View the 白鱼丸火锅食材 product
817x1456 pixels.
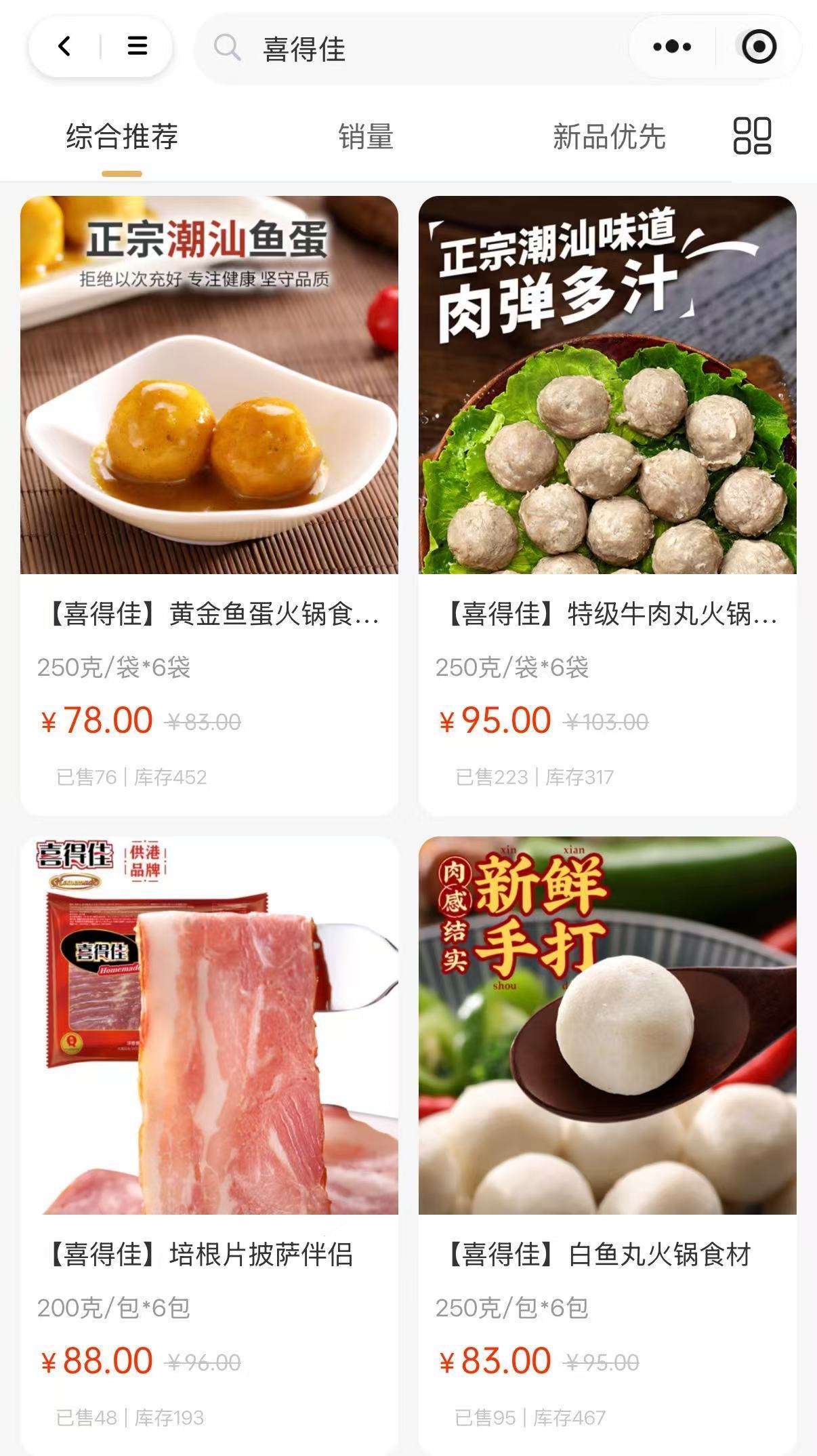(607, 1146)
